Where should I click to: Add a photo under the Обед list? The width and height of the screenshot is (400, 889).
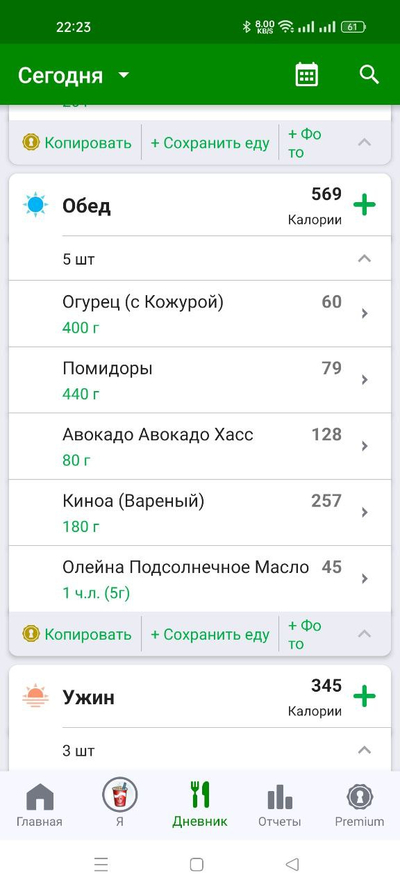(x=305, y=634)
